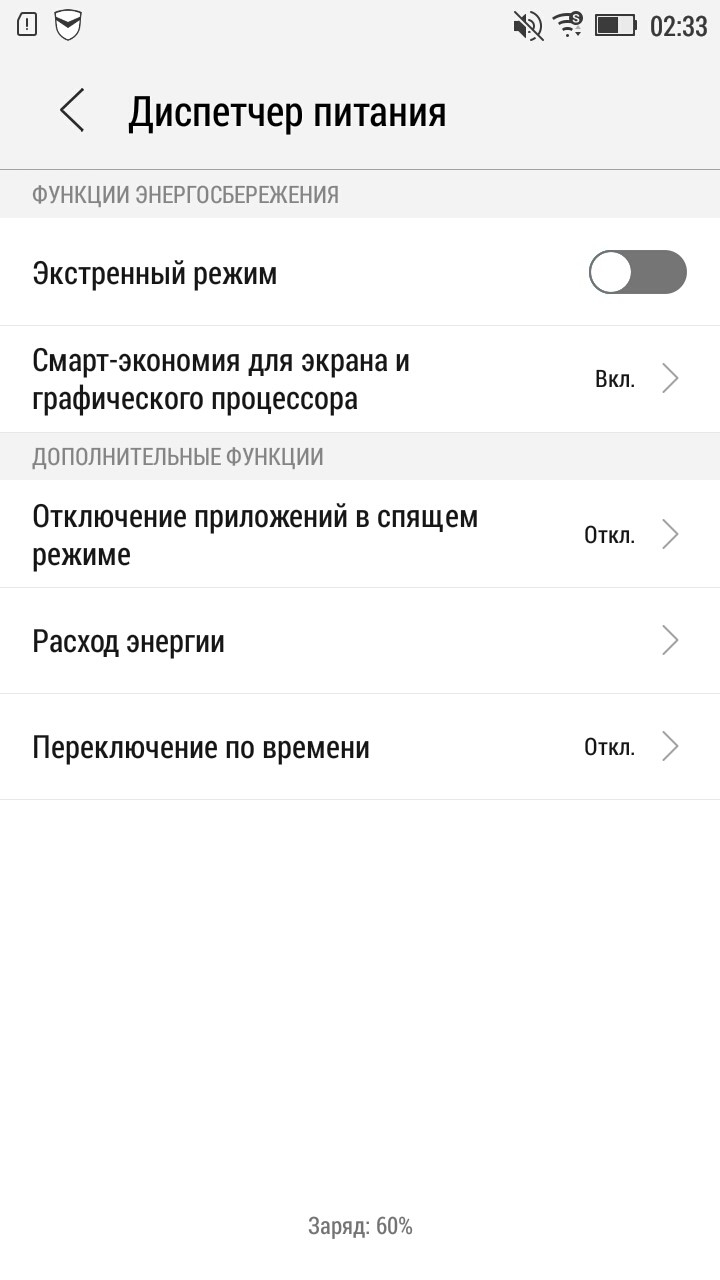The image size is (720, 1280).
Task: Open the Расход энергии row
Action: point(360,641)
